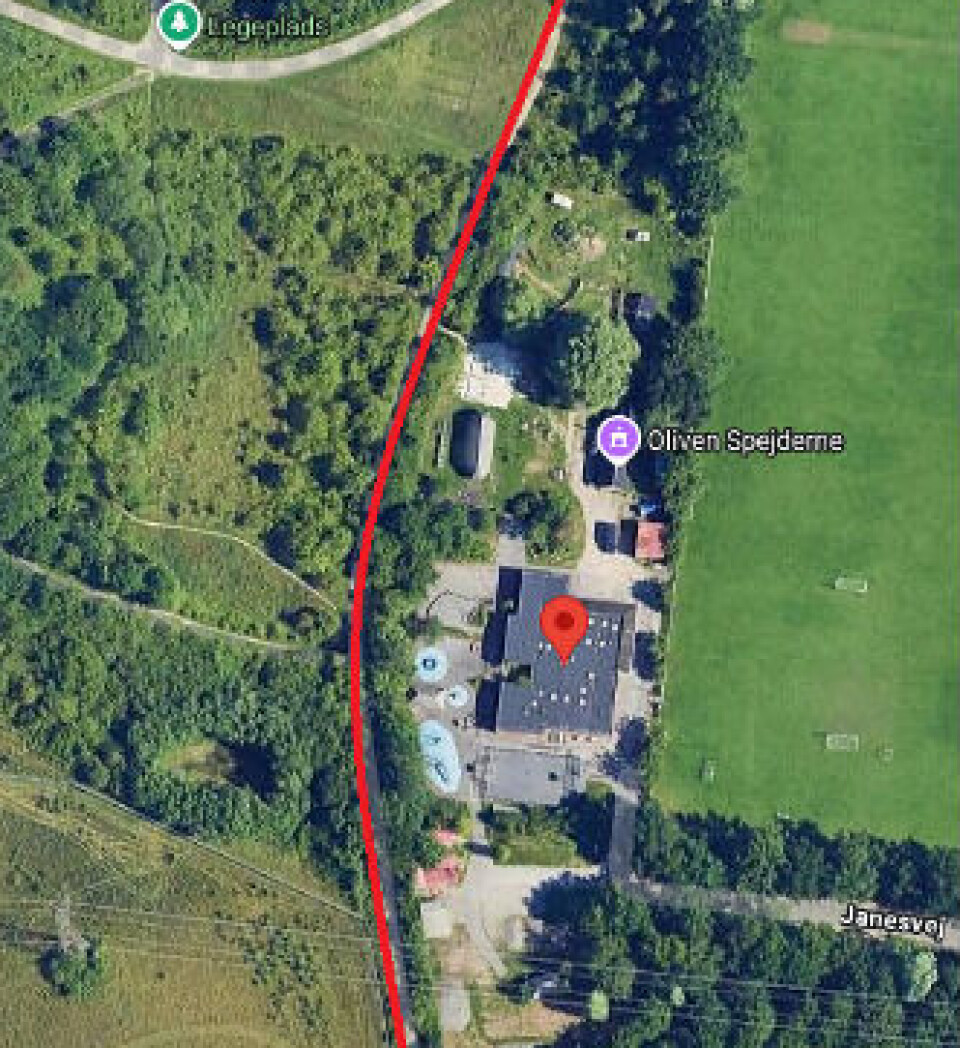
Task: Open the Legeplads playground marker
Action: pos(178,22)
